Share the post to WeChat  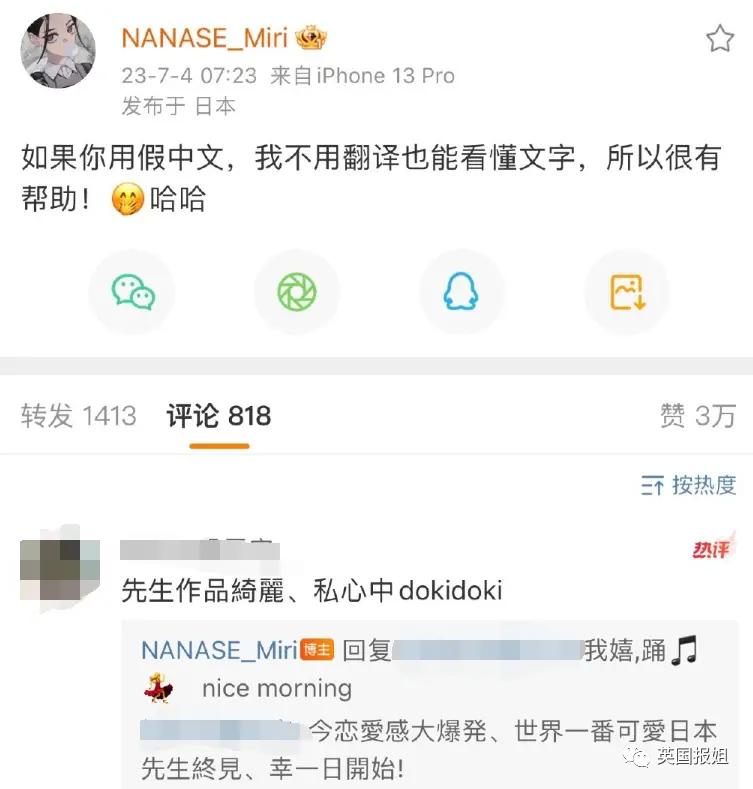(131, 291)
